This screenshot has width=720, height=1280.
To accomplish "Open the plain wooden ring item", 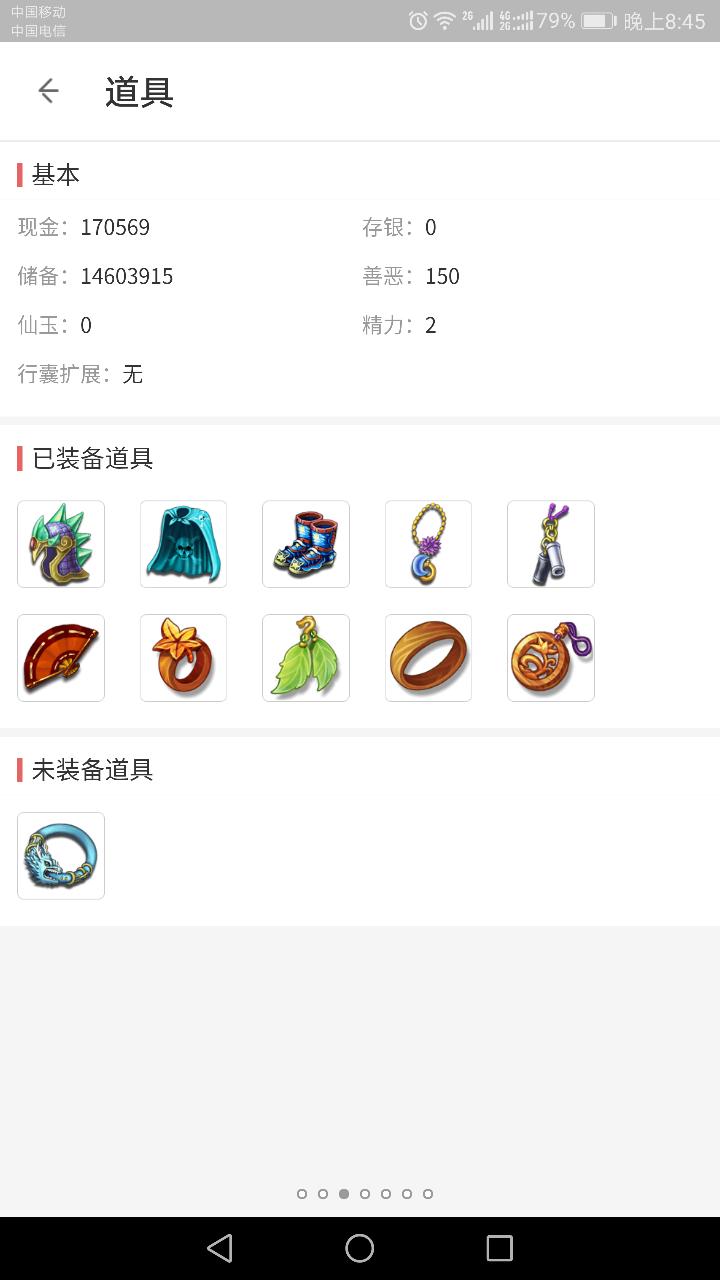I will pos(428,658).
